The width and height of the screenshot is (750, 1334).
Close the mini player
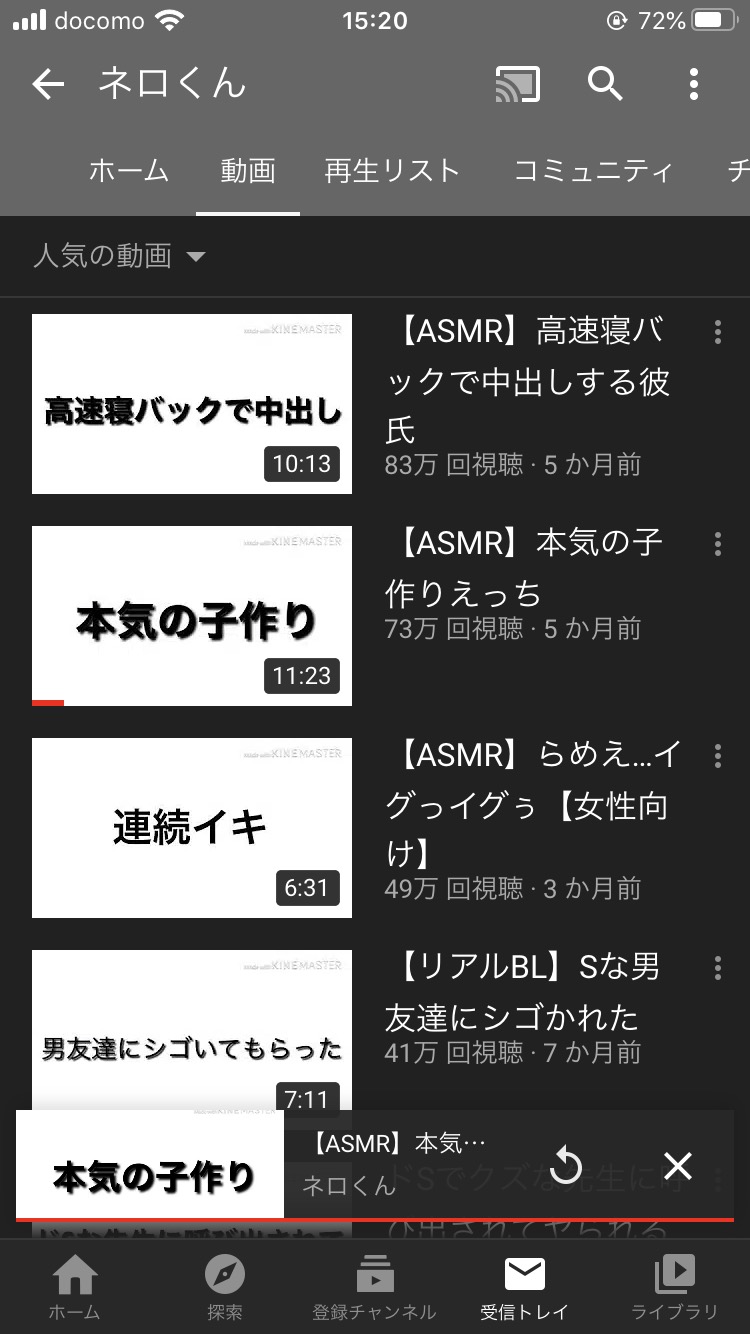coord(678,1166)
